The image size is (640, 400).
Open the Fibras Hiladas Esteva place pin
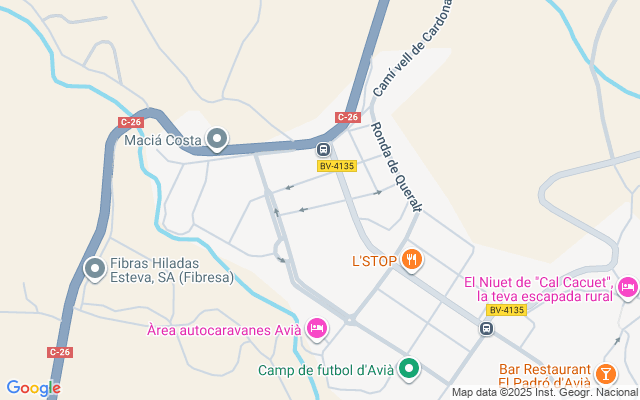coord(96,268)
